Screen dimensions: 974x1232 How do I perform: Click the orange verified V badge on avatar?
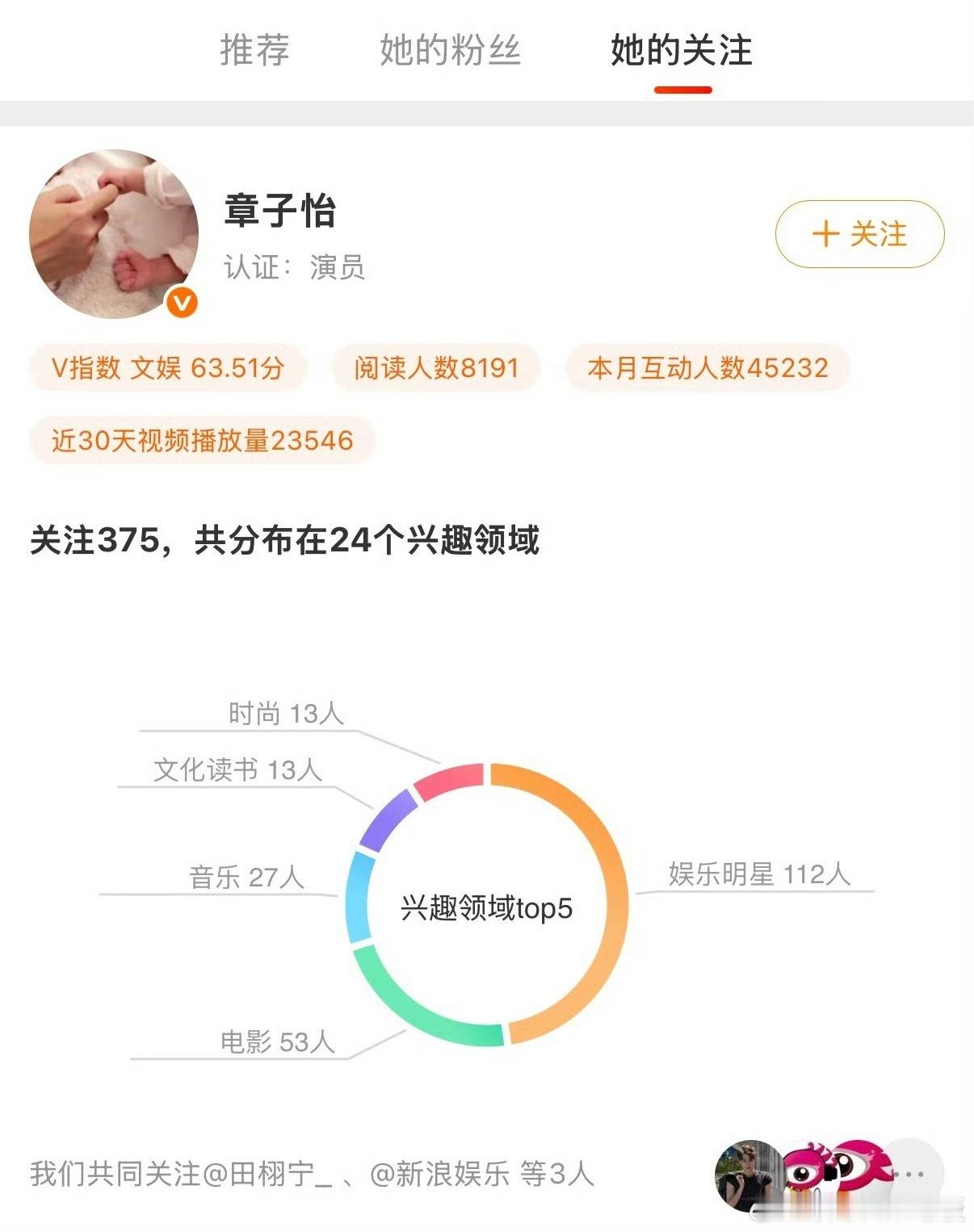pyautogui.click(x=182, y=301)
